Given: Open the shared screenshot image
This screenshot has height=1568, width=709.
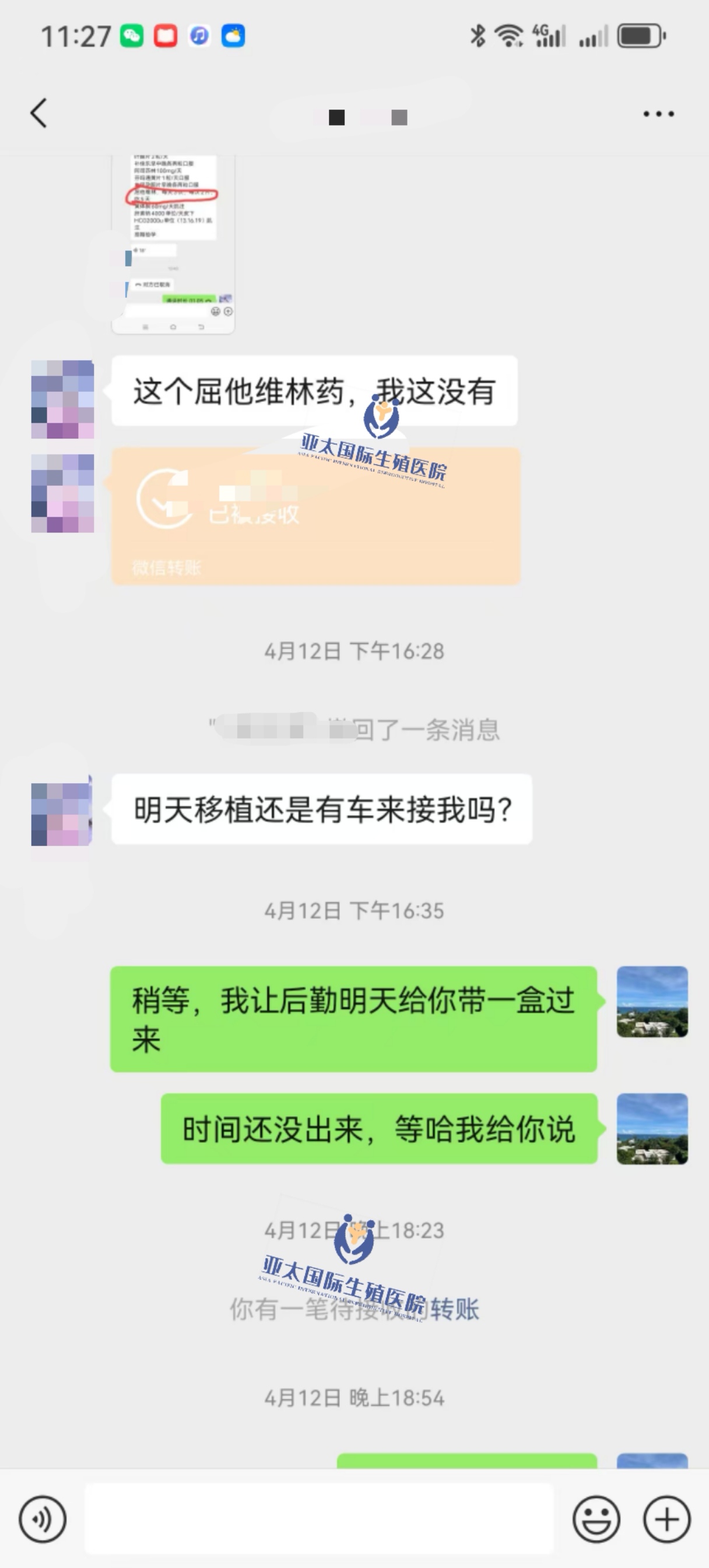Looking at the screenshot, I should click(173, 244).
